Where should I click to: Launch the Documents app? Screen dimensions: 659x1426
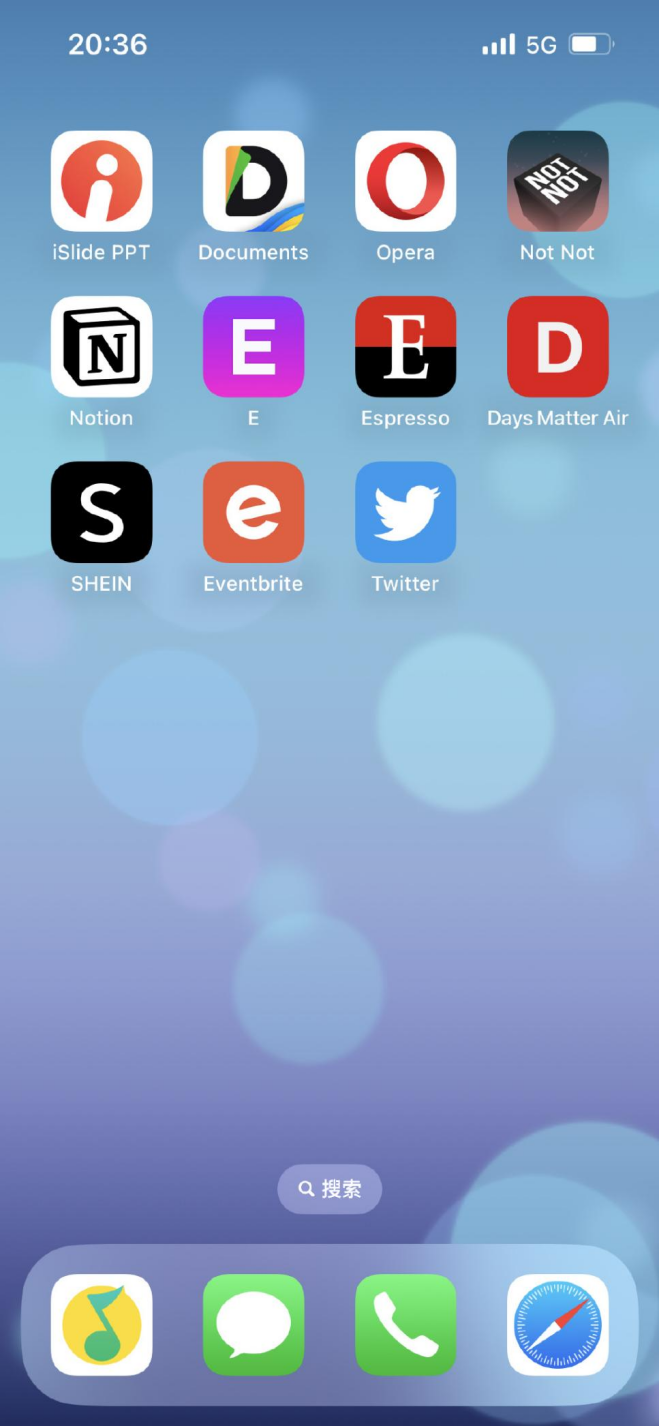point(253,182)
